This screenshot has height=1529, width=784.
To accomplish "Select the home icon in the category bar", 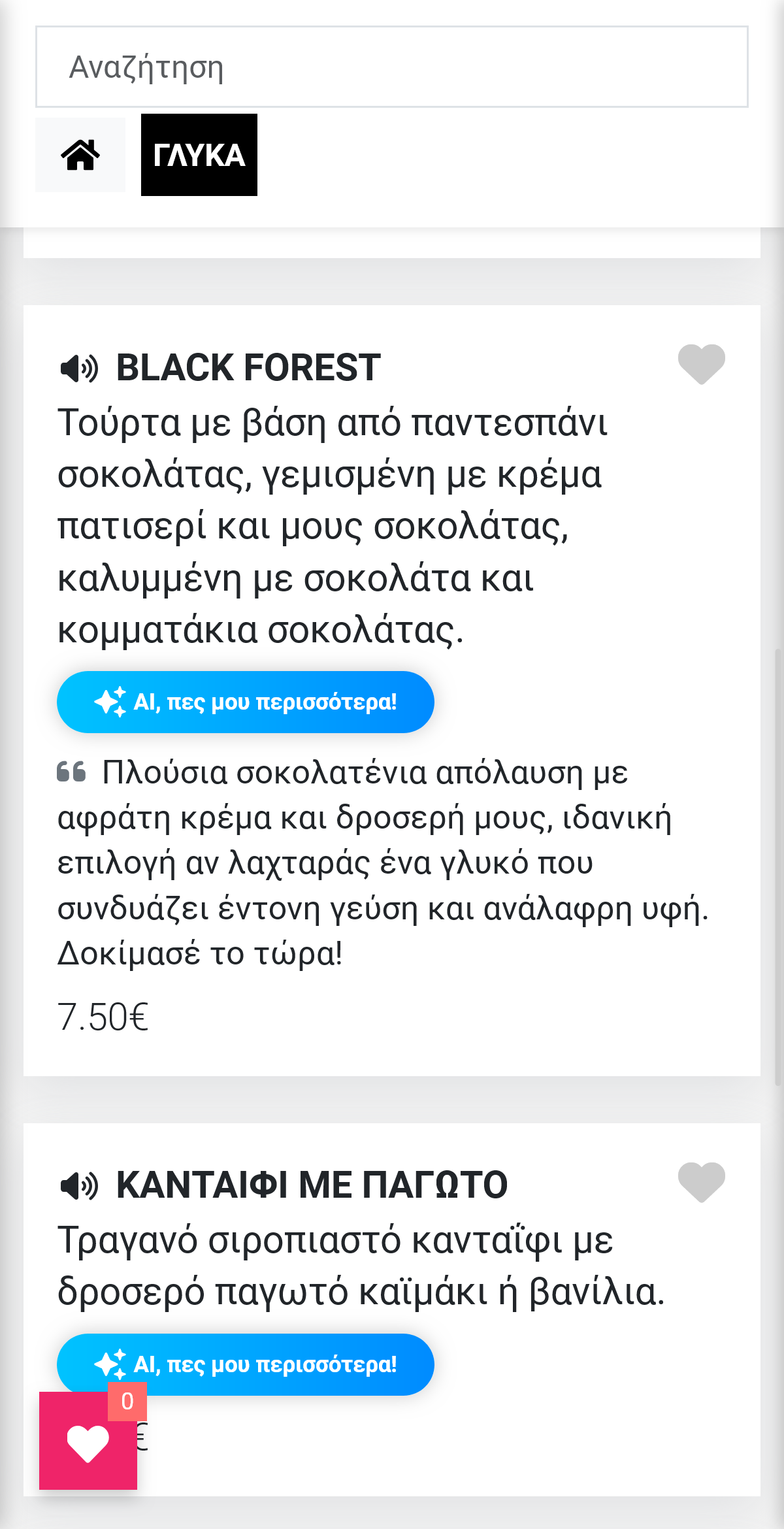I will [x=80, y=155].
